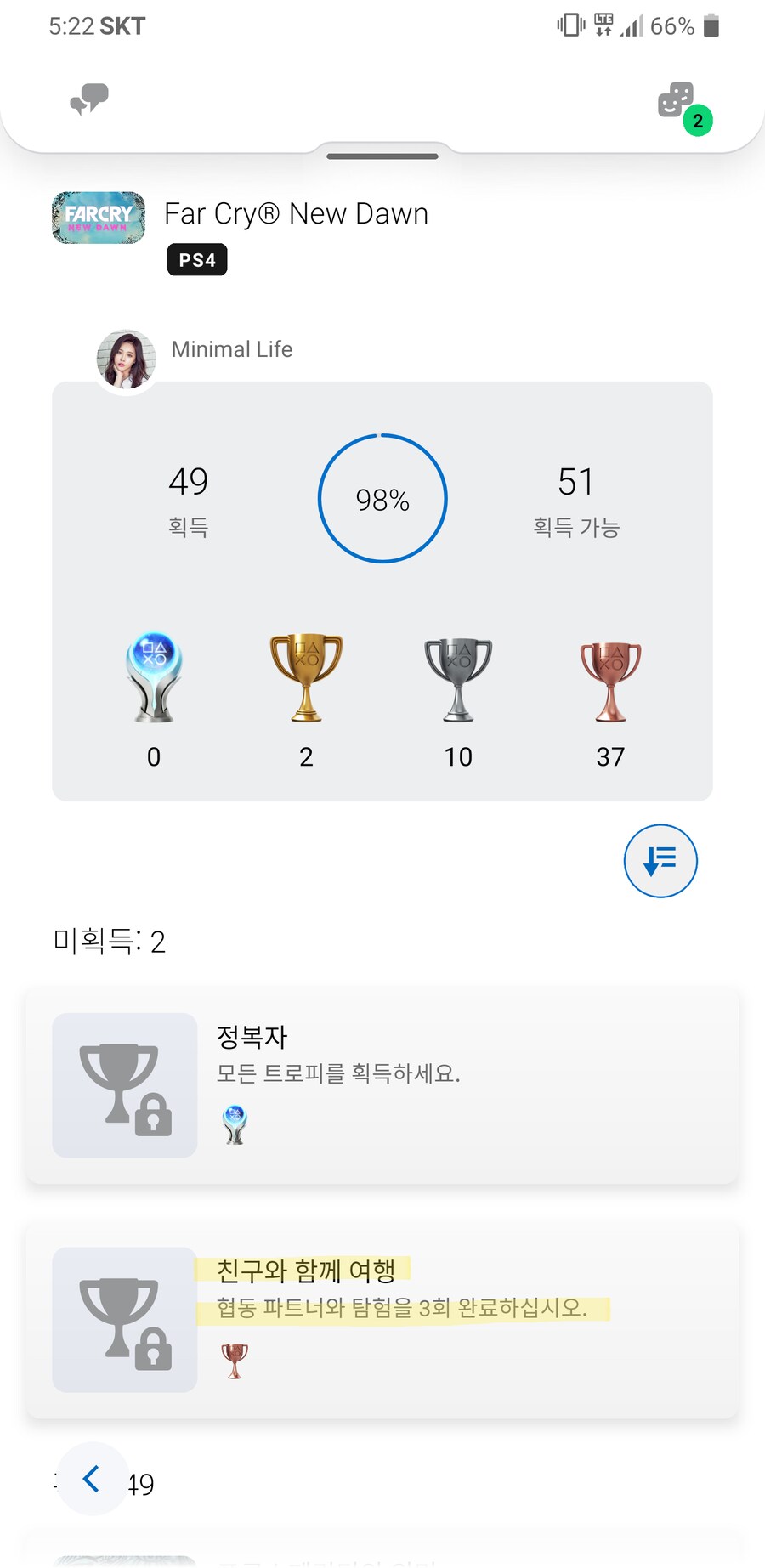Tap the Far Cry New Dawn game thumbnail
This screenshot has height=1568, width=765.
98,218
